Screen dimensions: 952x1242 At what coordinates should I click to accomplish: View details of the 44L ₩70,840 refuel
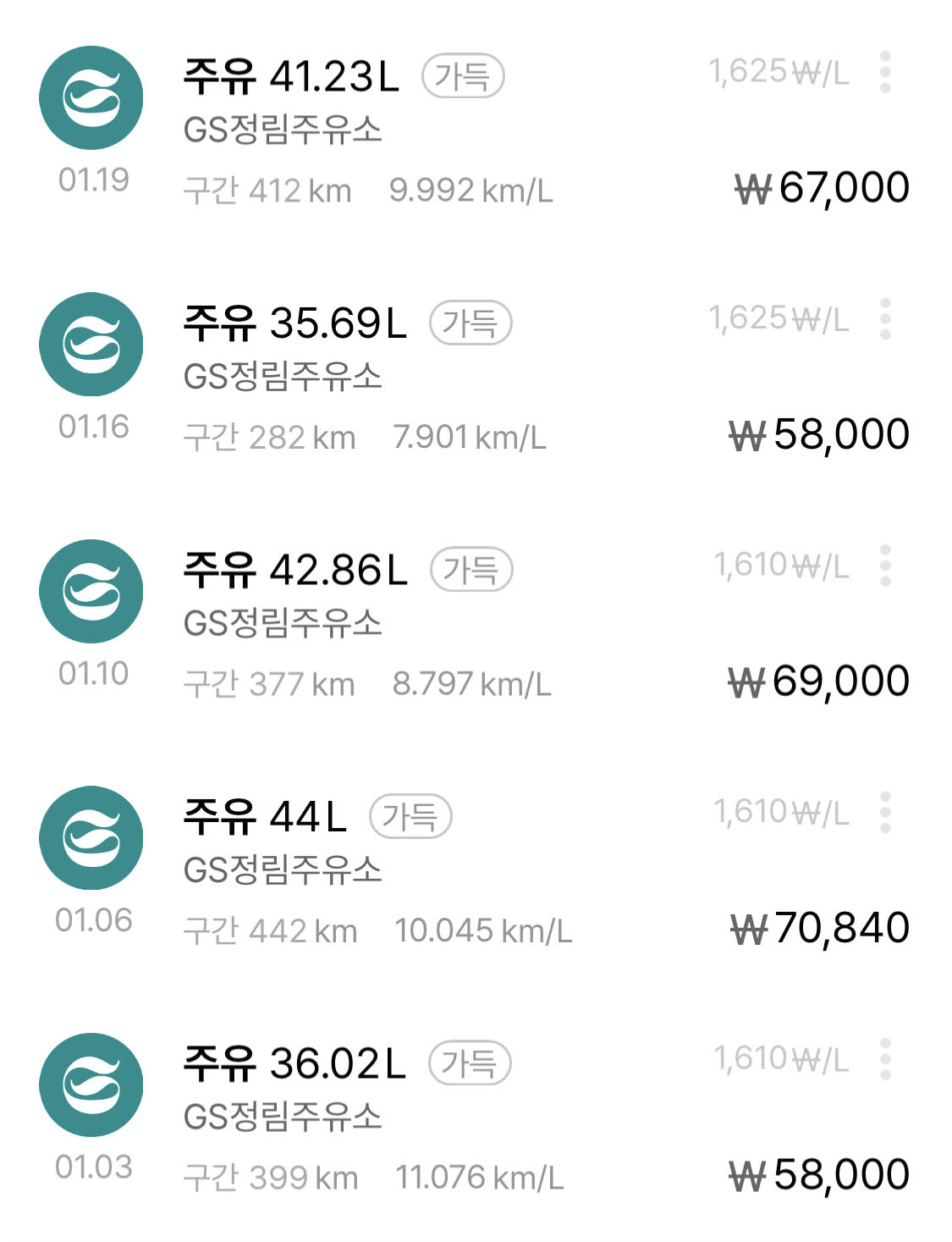coord(474,871)
